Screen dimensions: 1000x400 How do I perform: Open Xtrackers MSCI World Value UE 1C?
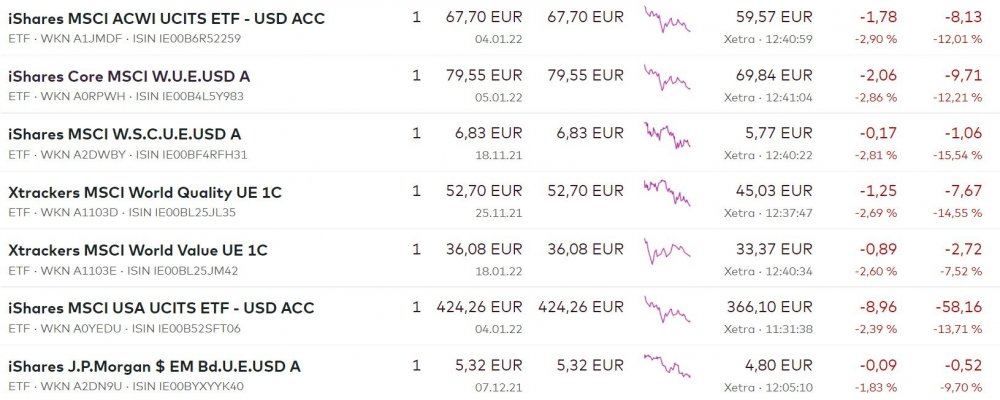point(137,250)
